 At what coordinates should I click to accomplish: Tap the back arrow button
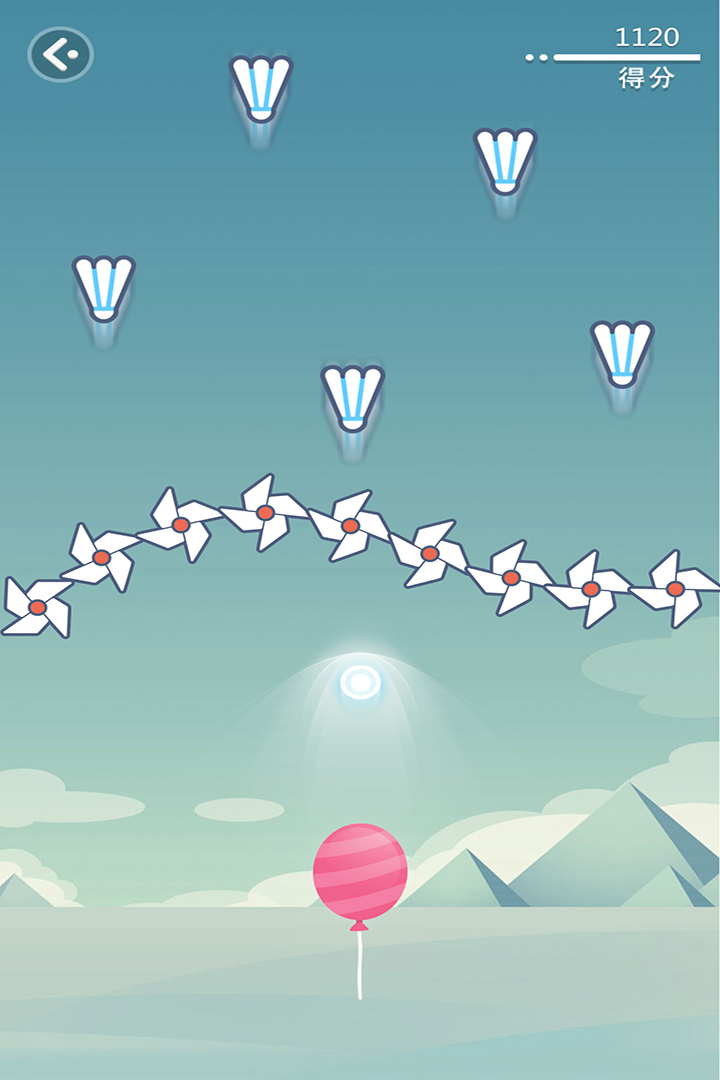[60, 54]
